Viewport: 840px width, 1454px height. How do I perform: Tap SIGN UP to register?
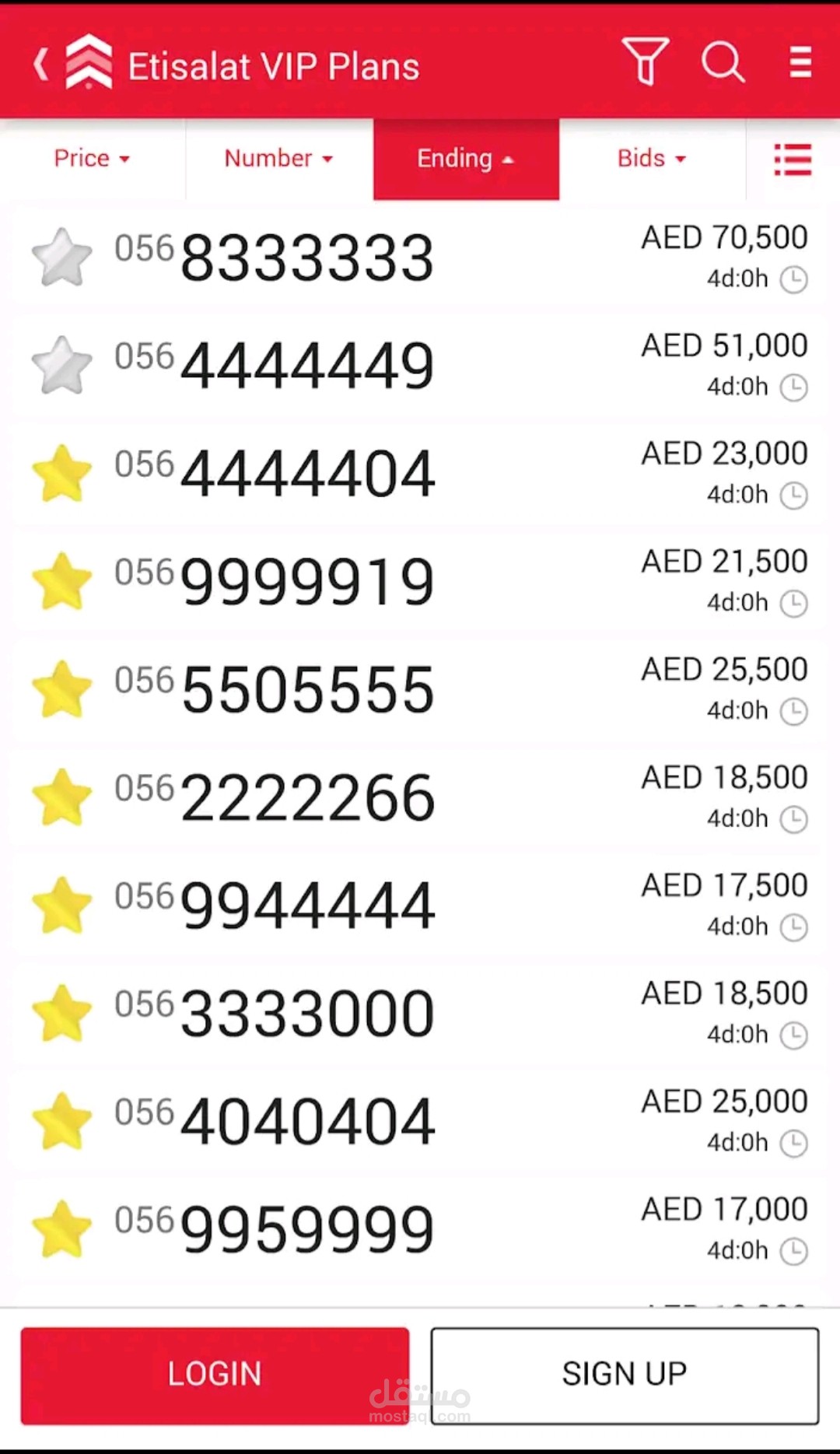[625, 1375]
